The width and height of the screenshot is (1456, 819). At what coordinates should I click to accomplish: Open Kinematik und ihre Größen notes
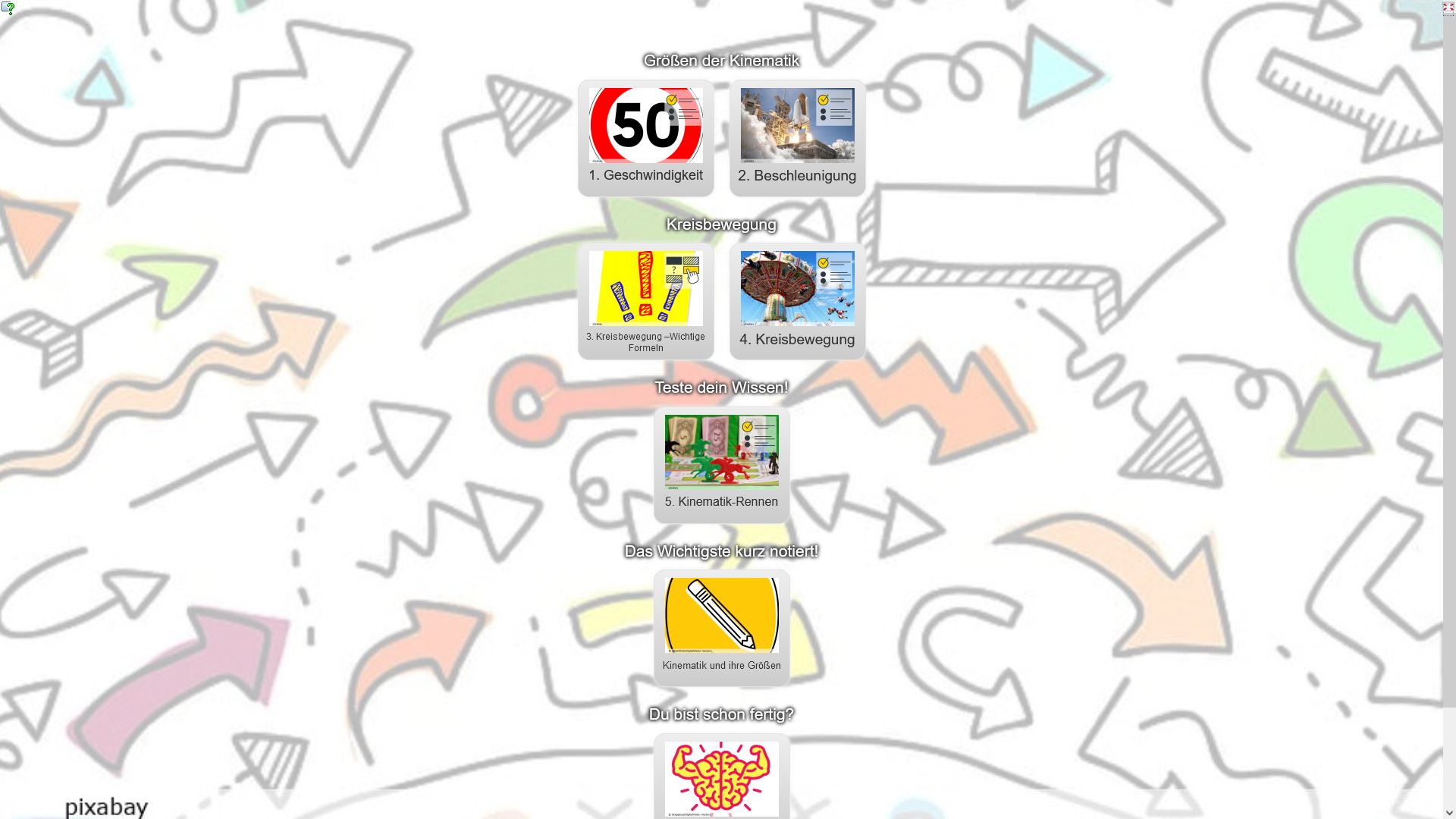click(721, 627)
